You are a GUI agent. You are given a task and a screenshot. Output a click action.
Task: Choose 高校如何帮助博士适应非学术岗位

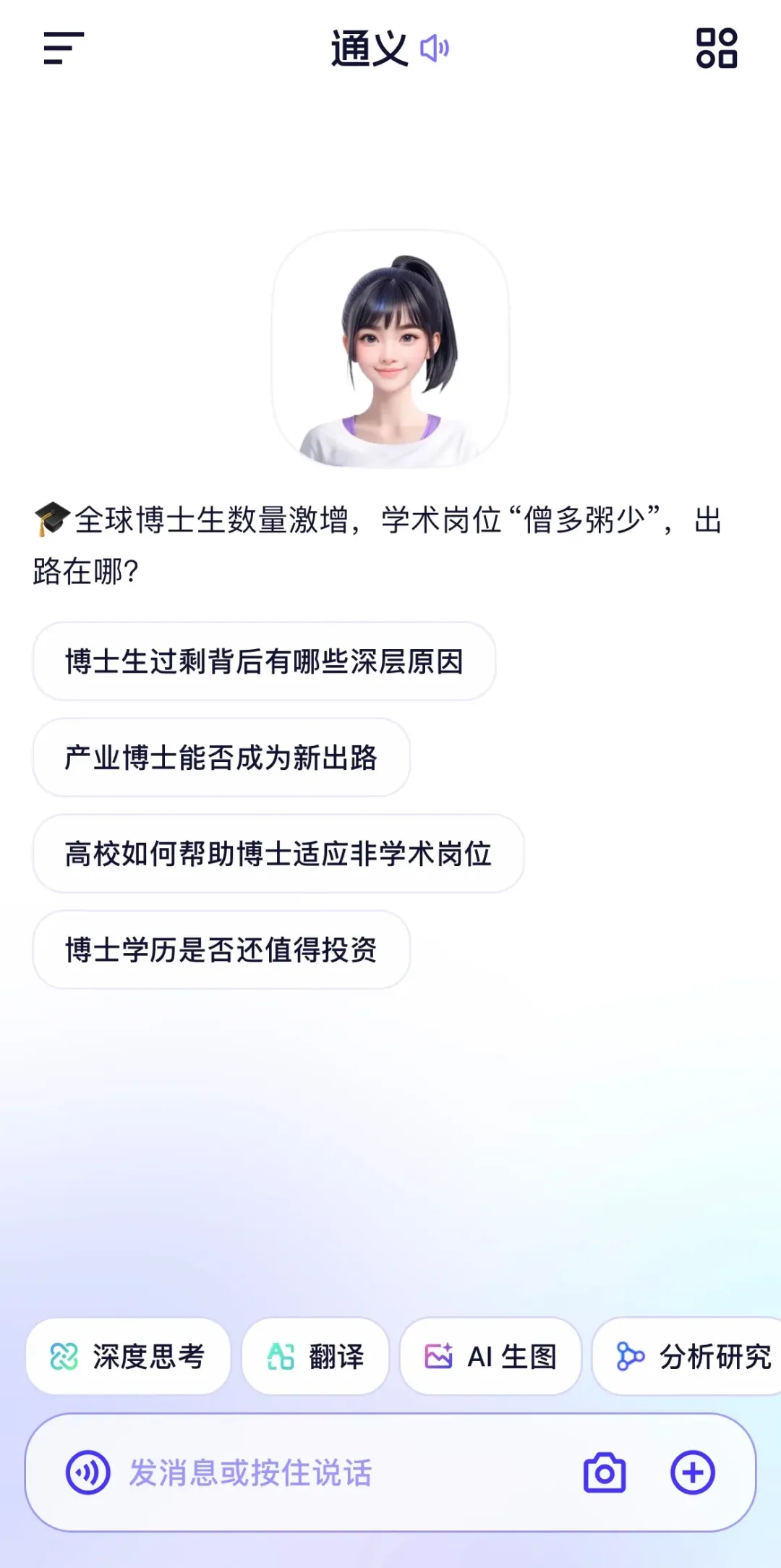tap(278, 854)
